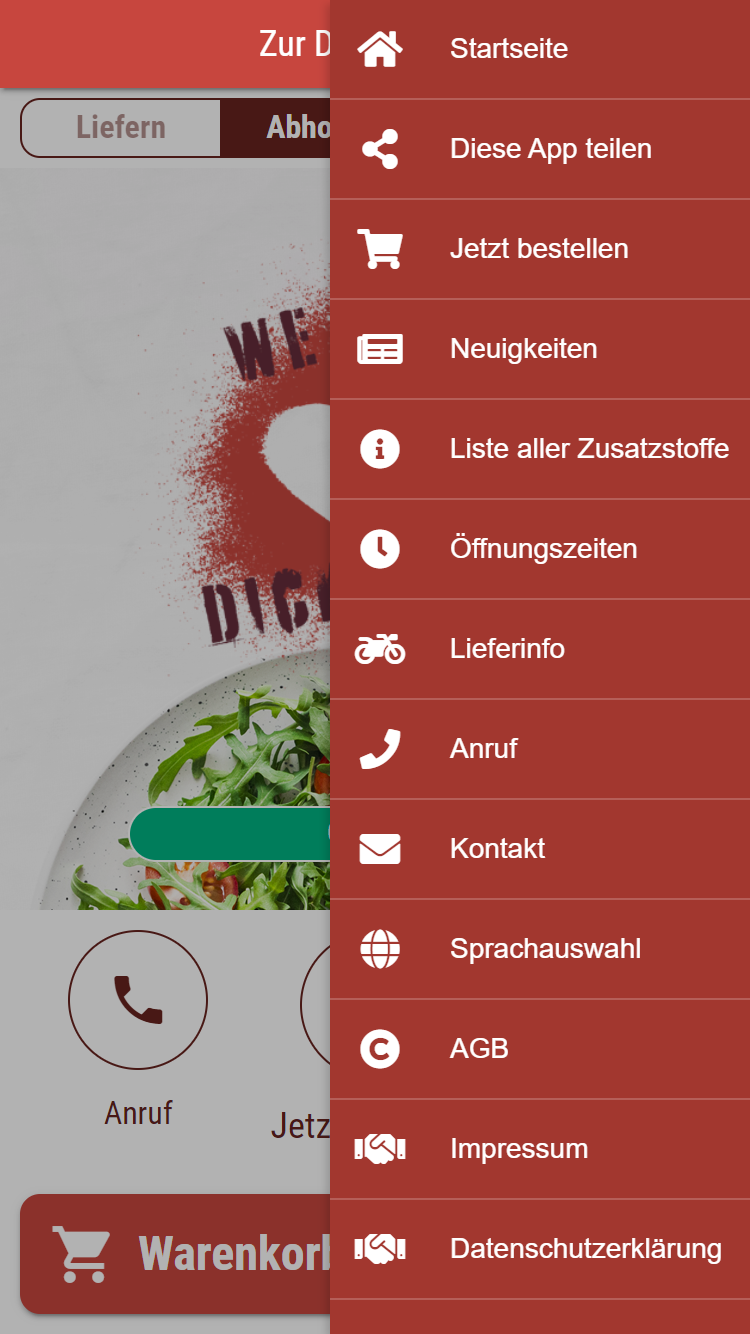750x1334 pixels.
Task: Open Jetzt bestellen menu item
Action: (x=540, y=249)
